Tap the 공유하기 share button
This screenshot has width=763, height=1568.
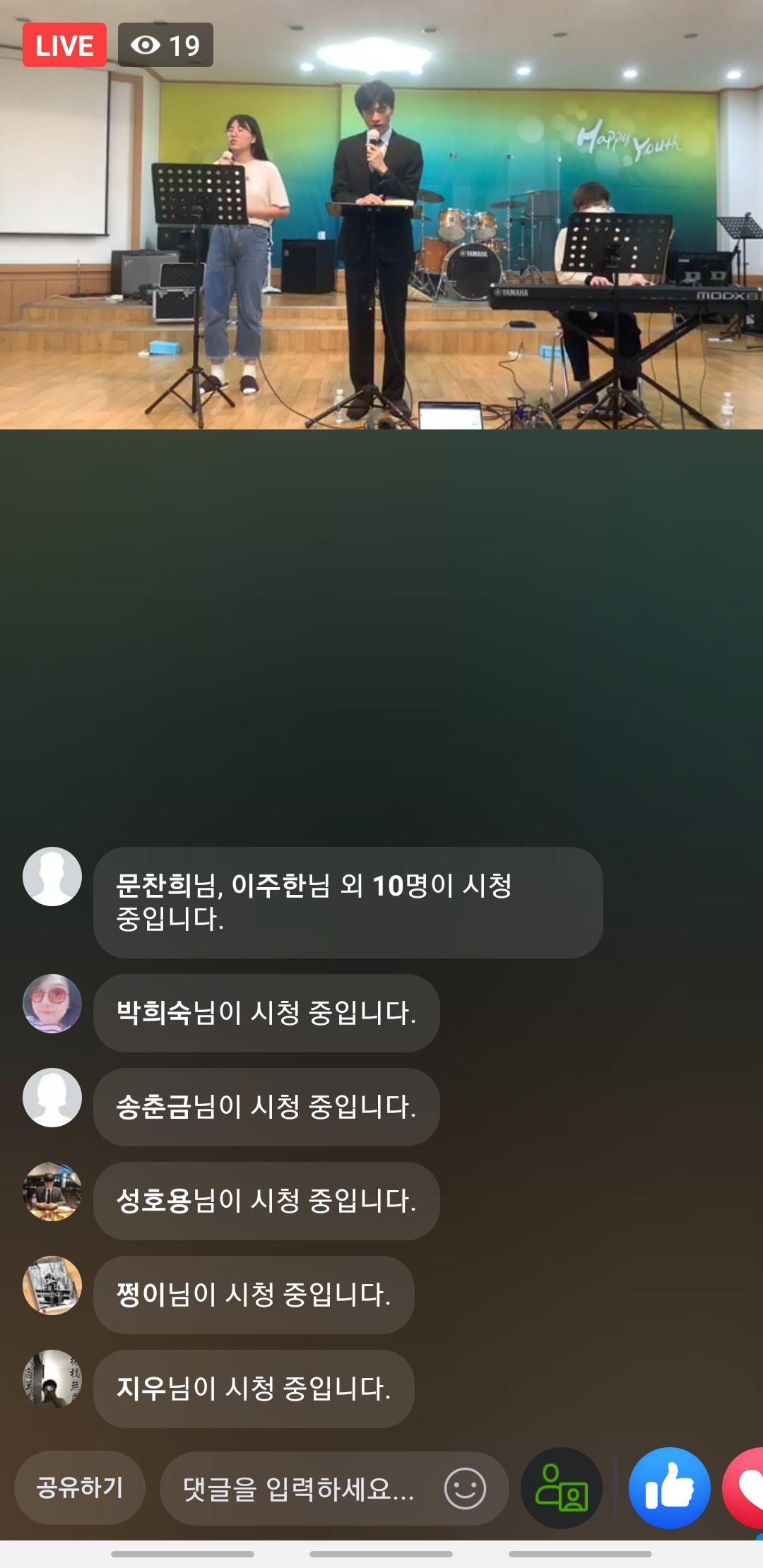(80, 1487)
